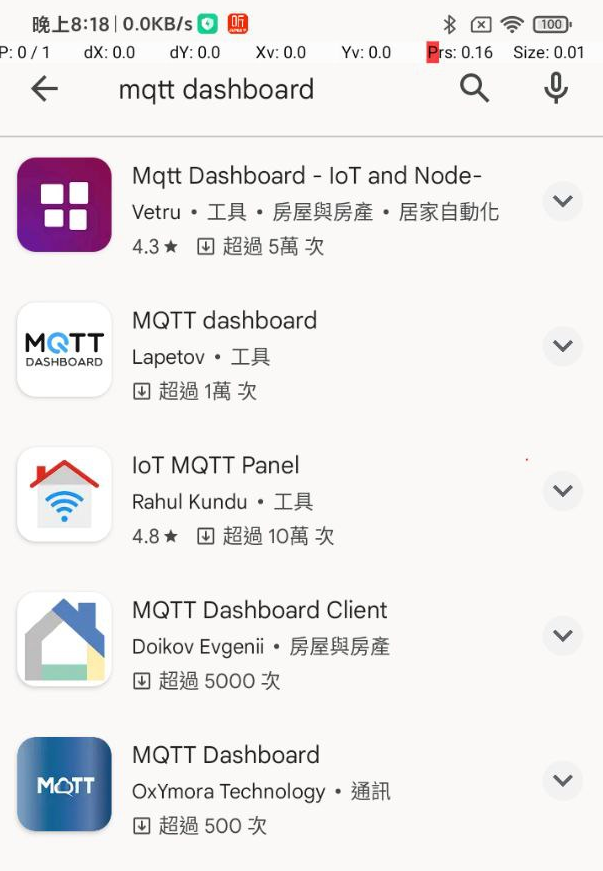Viewport: 603px width, 871px height.
Task: Expand details for Lapetov's MQTT dashboard
Action: (x=563, y=346)
